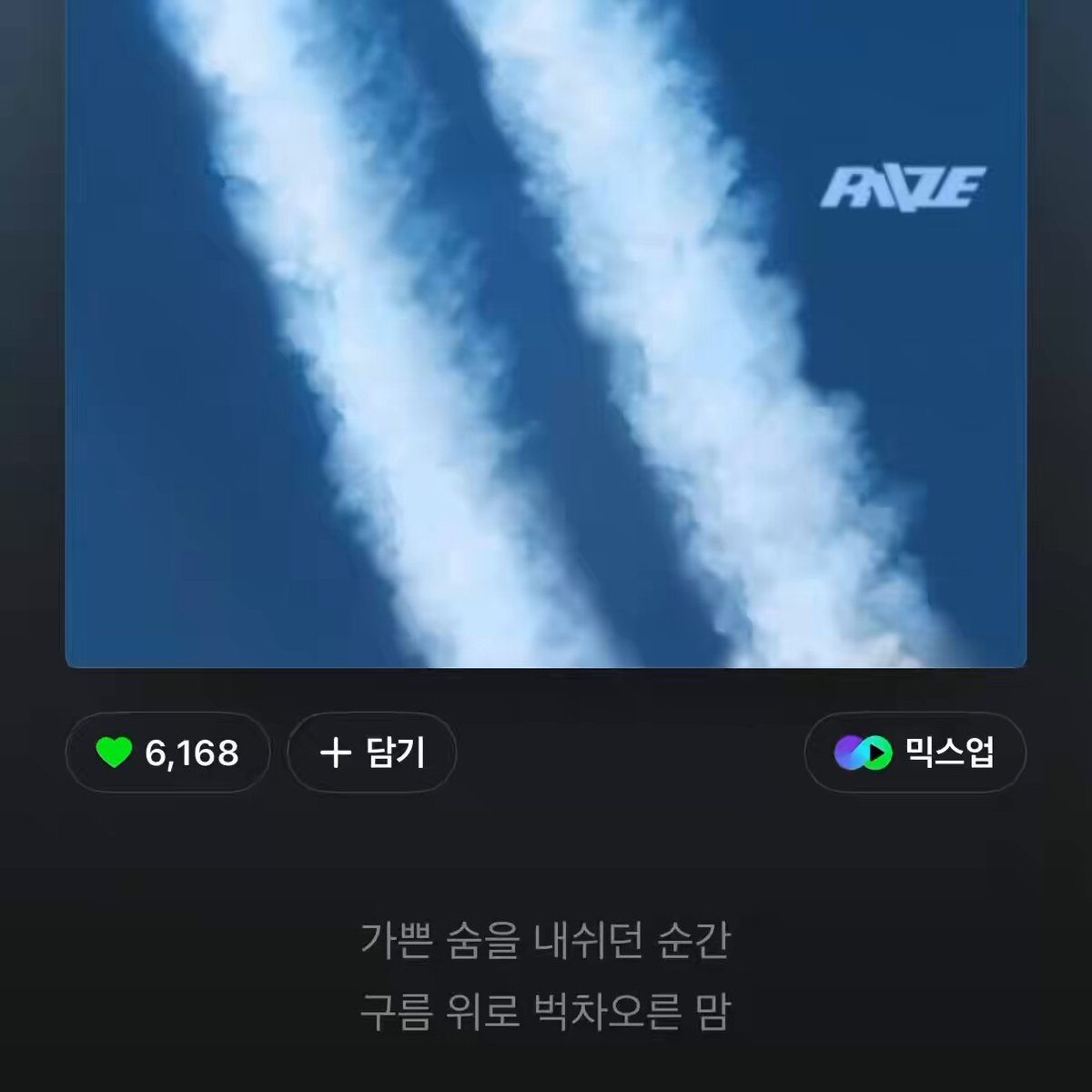Screen dimensions: 1092x1092
Task: Like the song with the heart button
Action: pyautogui.click(x=167, y=753)
